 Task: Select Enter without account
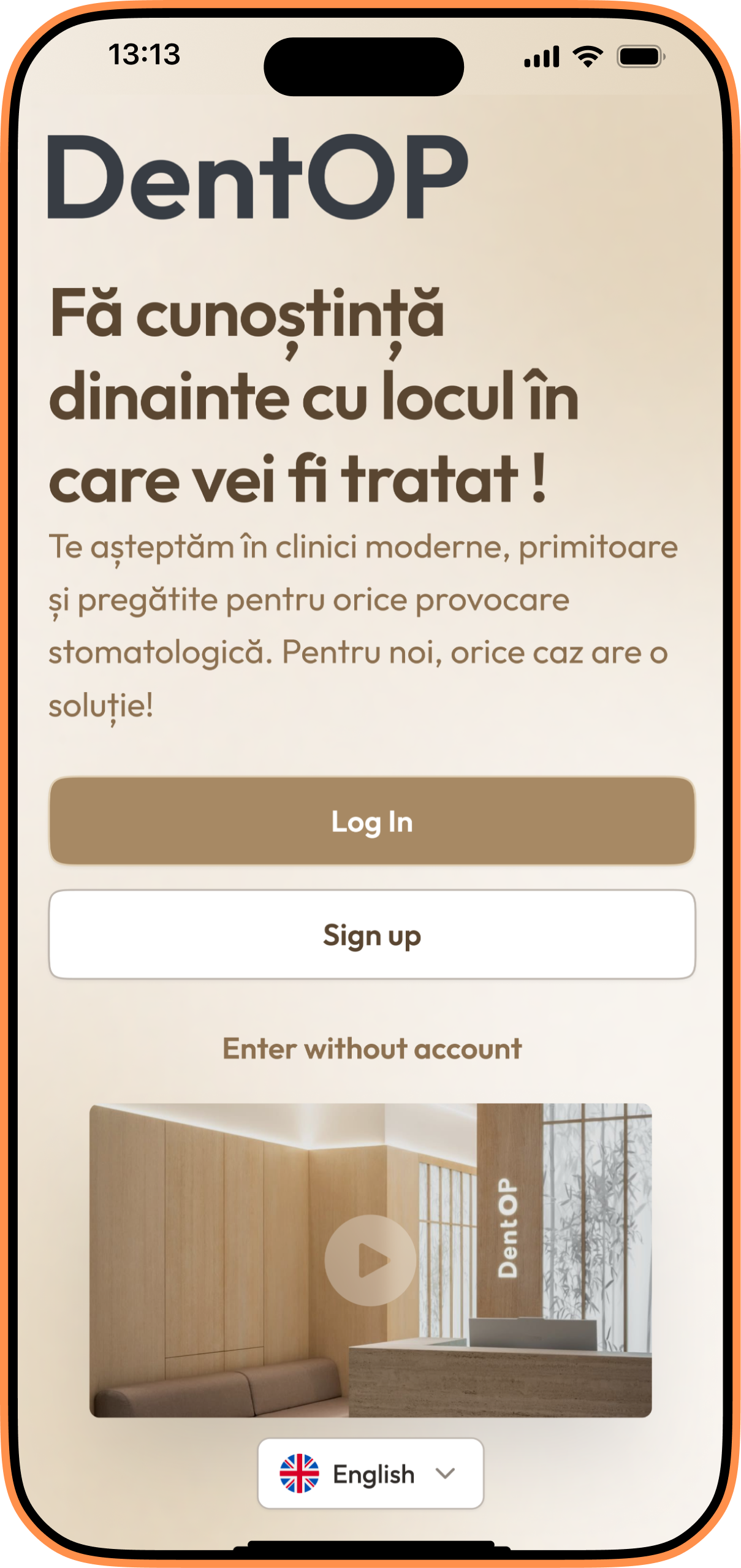click(x=371, y=1049)
